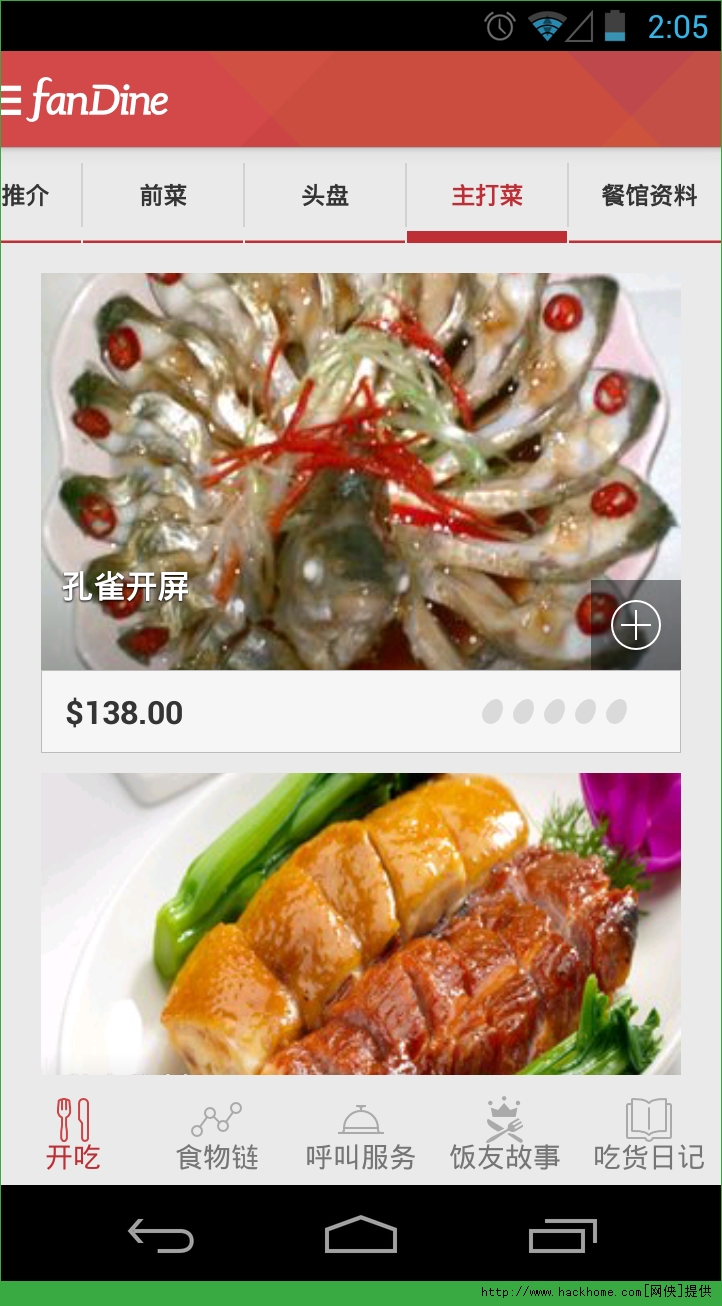This screenshot has width=722, height=1306.
Task: Add 孔雀开屏 with the plus icon
Action: (636, 626)
